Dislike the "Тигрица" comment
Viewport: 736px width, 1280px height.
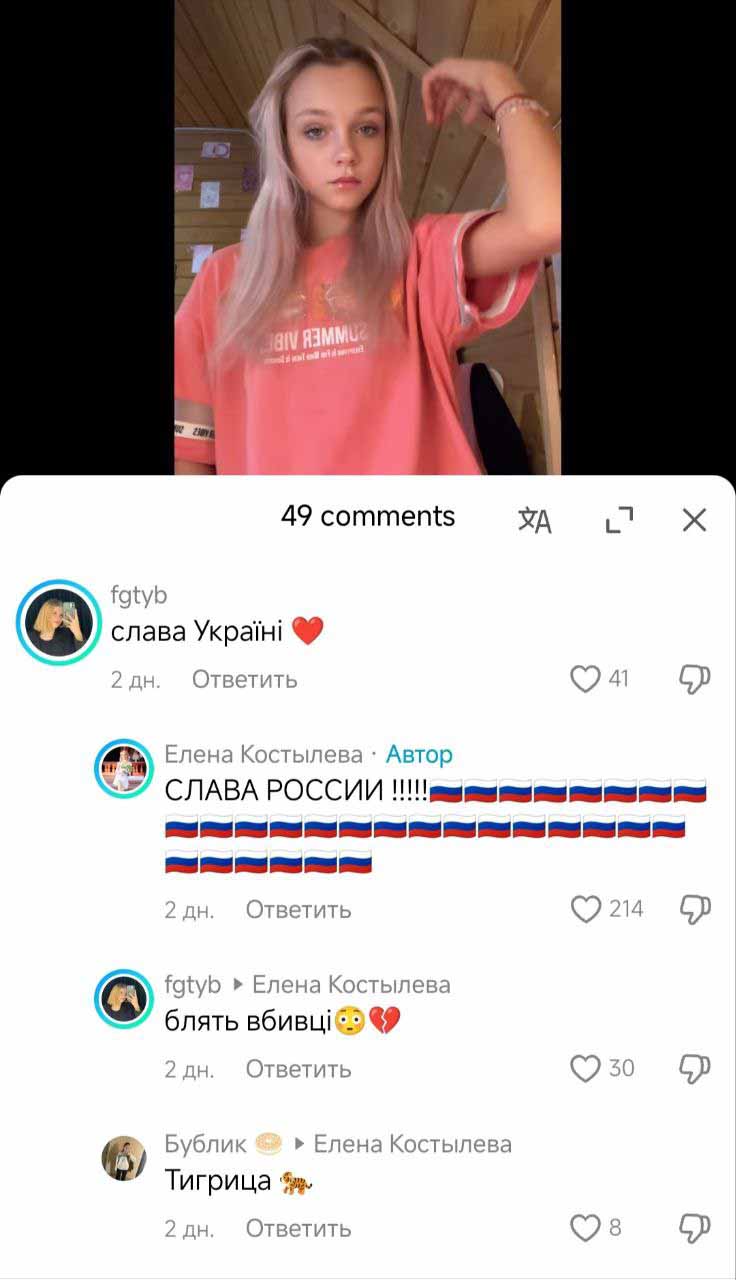694,1227
